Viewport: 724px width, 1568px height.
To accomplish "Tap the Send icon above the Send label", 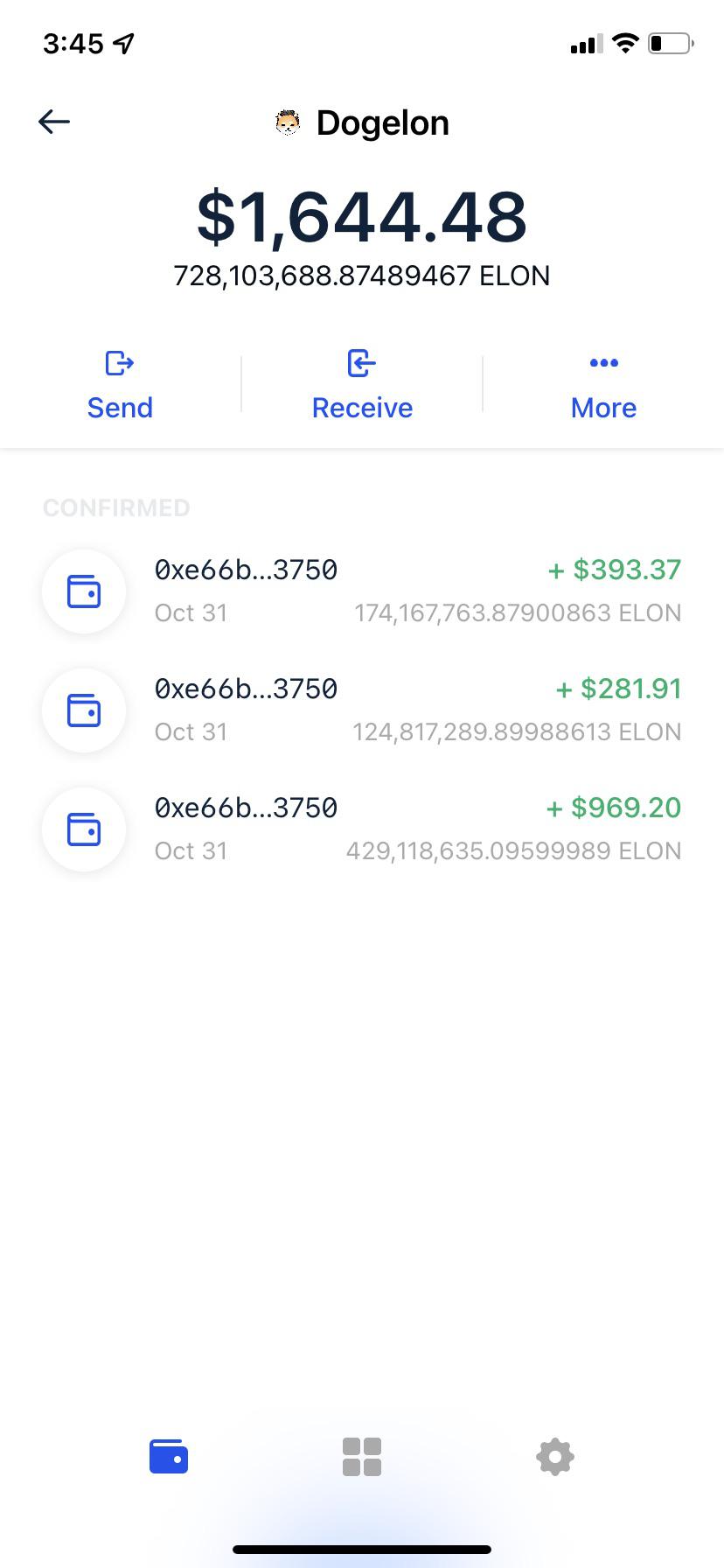I will tap(119, 364).
